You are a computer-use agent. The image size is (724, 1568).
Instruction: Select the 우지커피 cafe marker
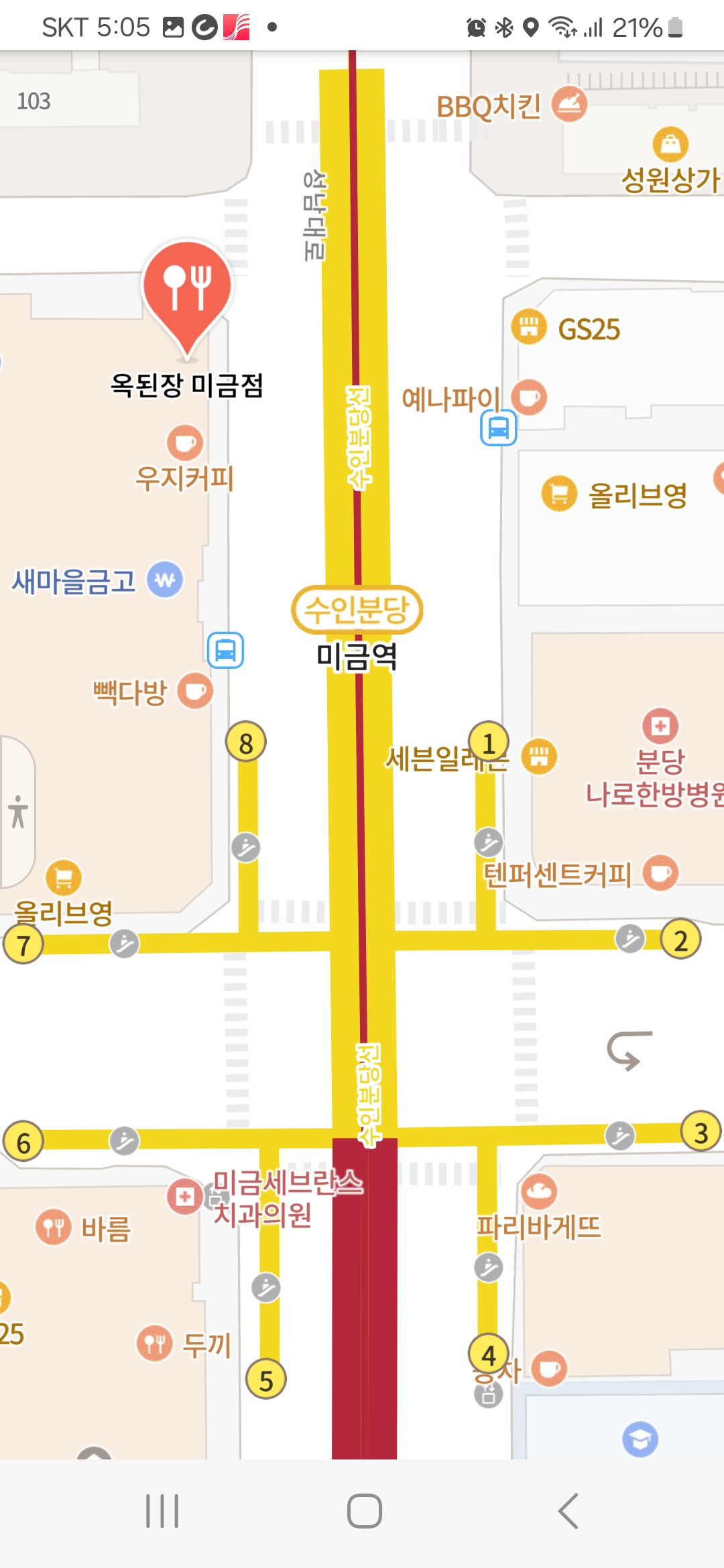point(184,442)
